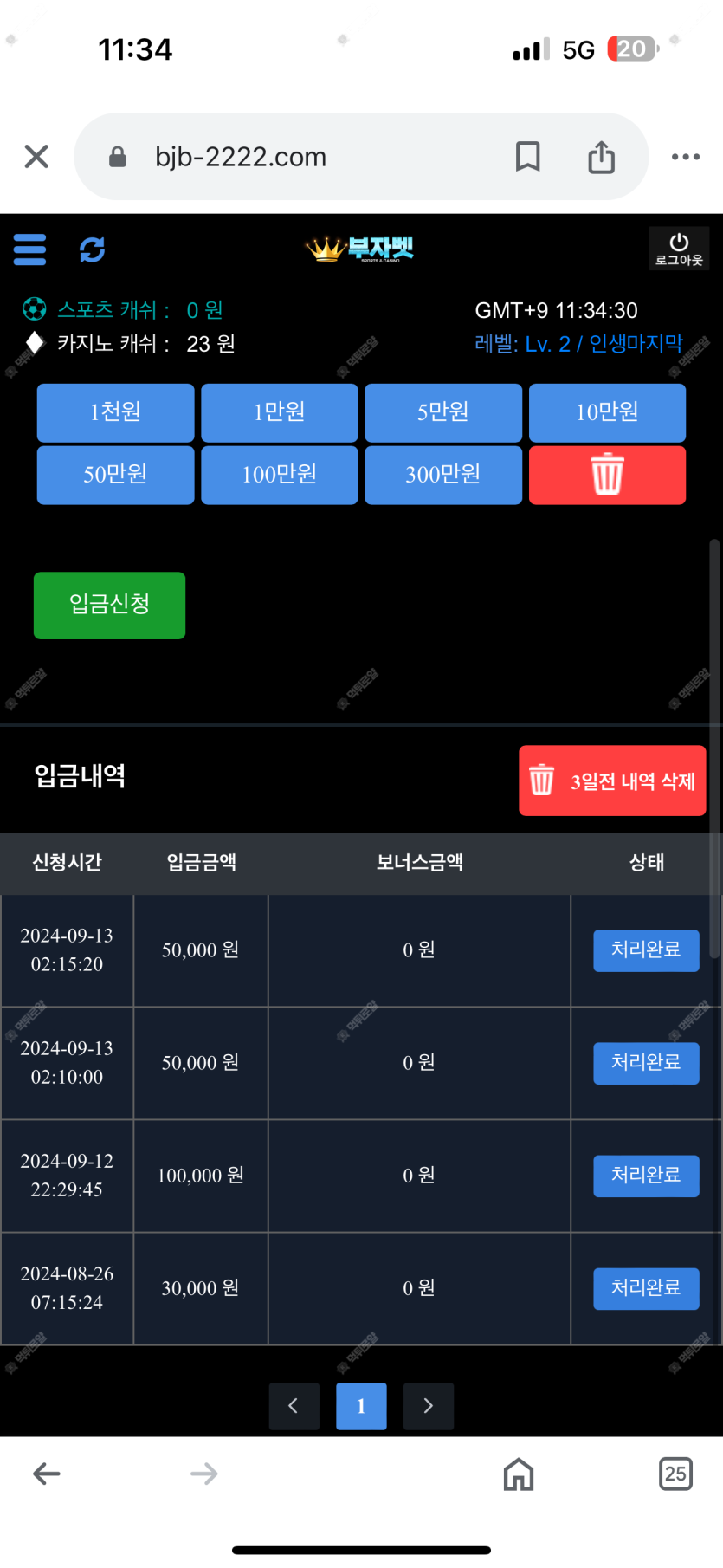Refresh balances with the refresh icon
The width and height of the screenshot is (723, 1568).
pos(93,249)
